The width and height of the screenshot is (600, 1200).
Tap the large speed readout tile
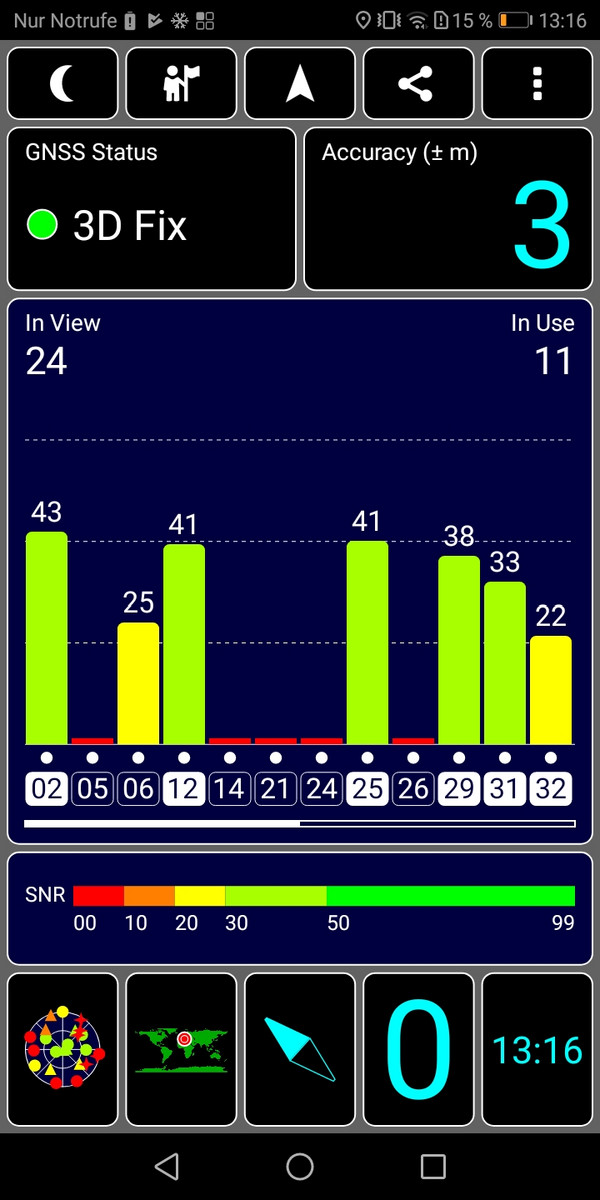click(418, 1049)
